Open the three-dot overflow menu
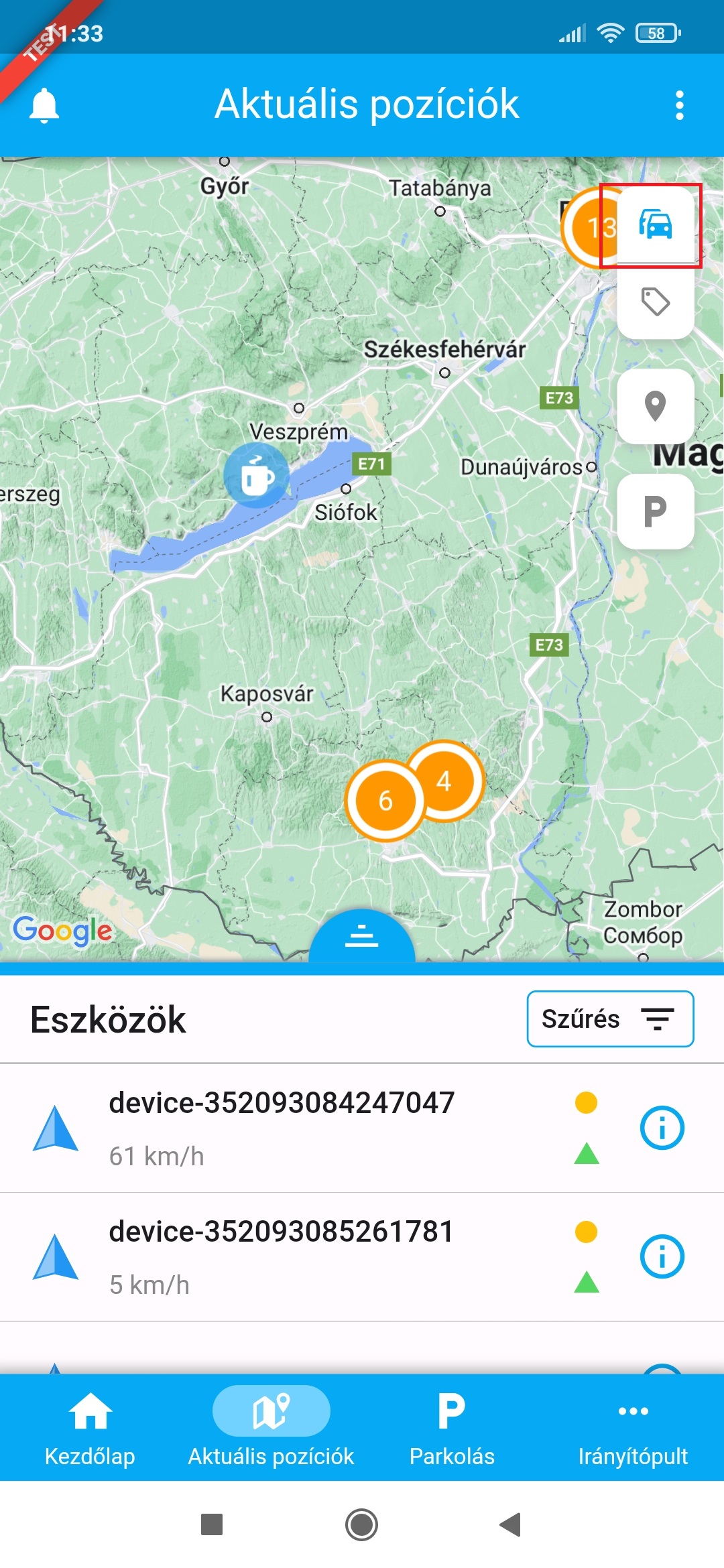Screen dimensions: 724x1568 coord(679,105)
